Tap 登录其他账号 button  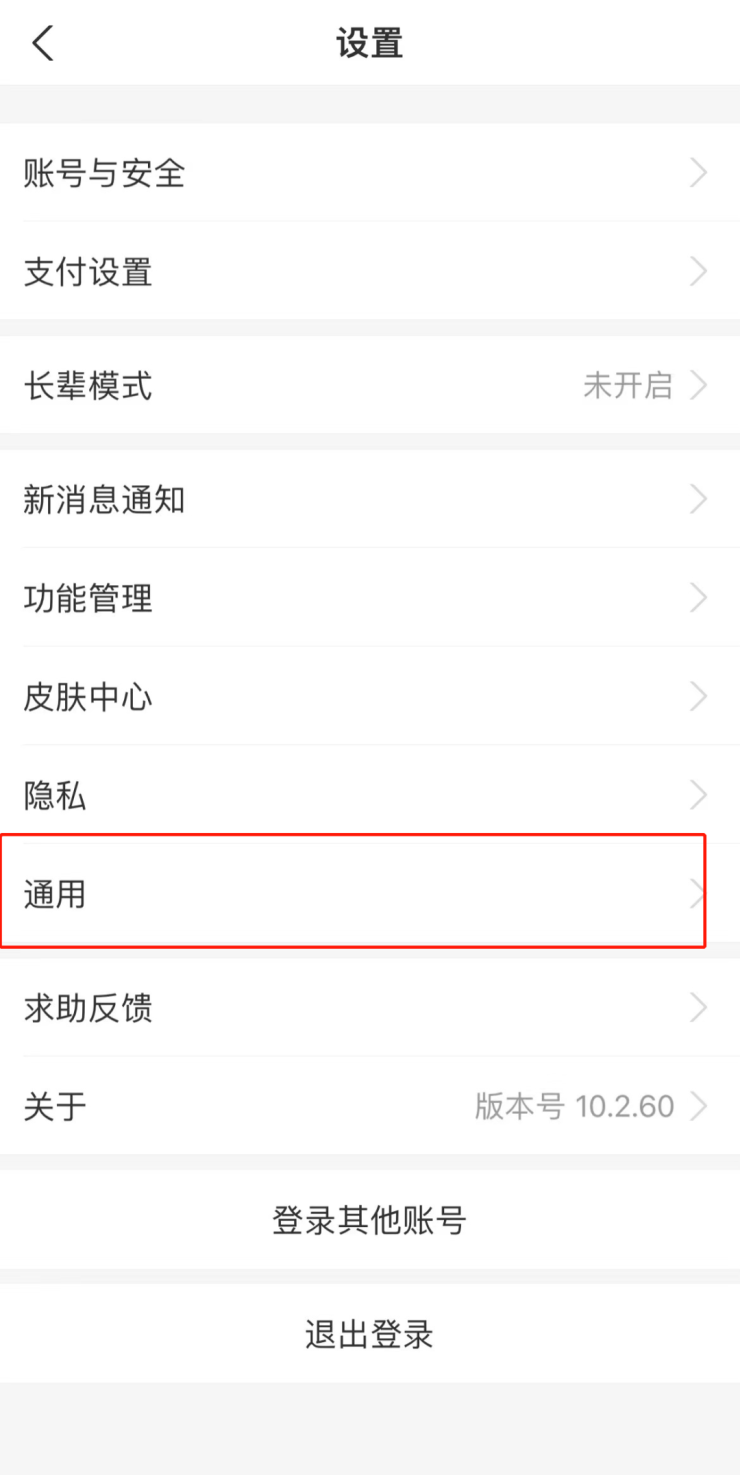pyautogui.click(x=369, y=1220)
